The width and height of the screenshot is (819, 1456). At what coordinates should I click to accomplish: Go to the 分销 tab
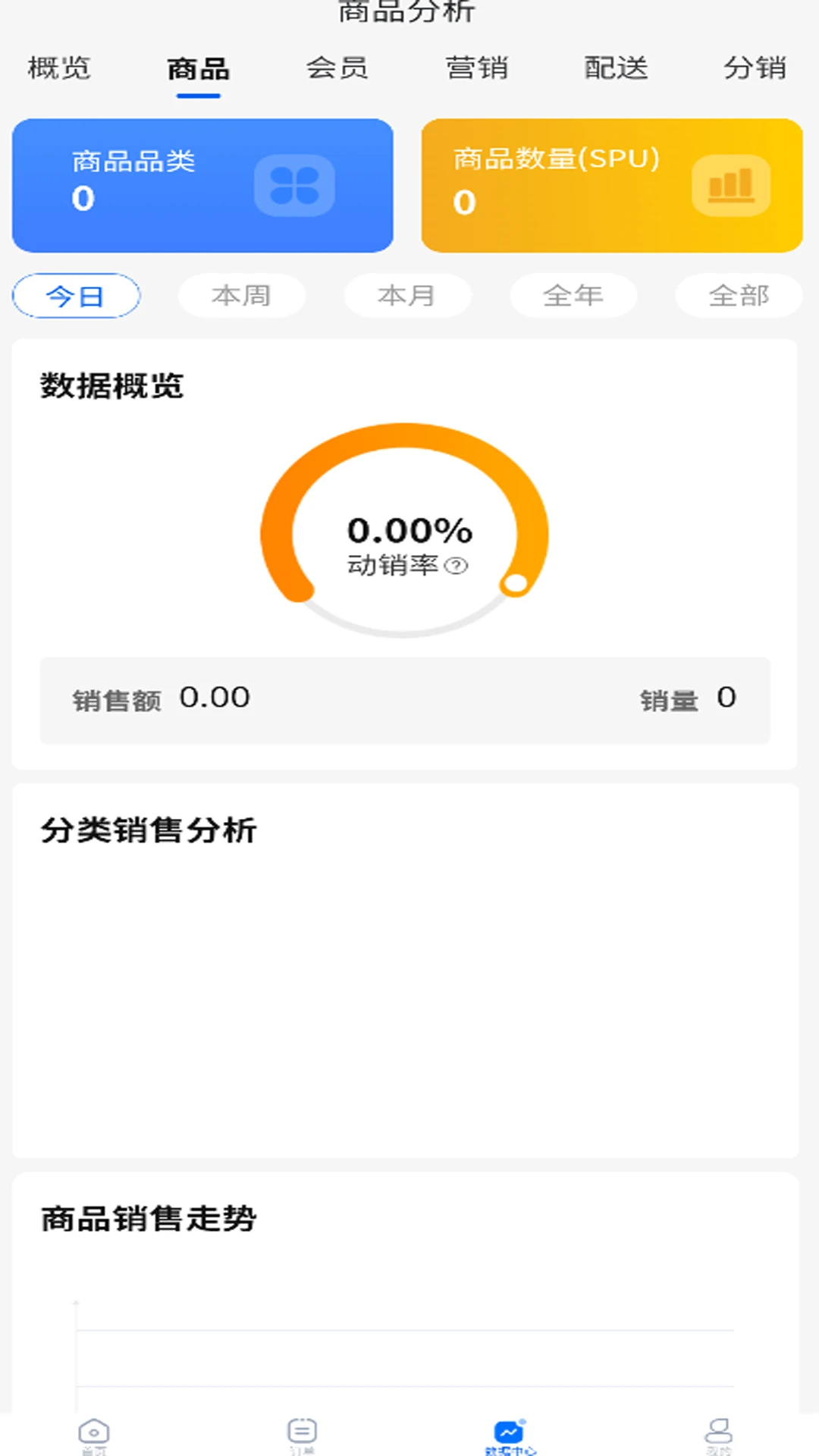click(755, 68)
